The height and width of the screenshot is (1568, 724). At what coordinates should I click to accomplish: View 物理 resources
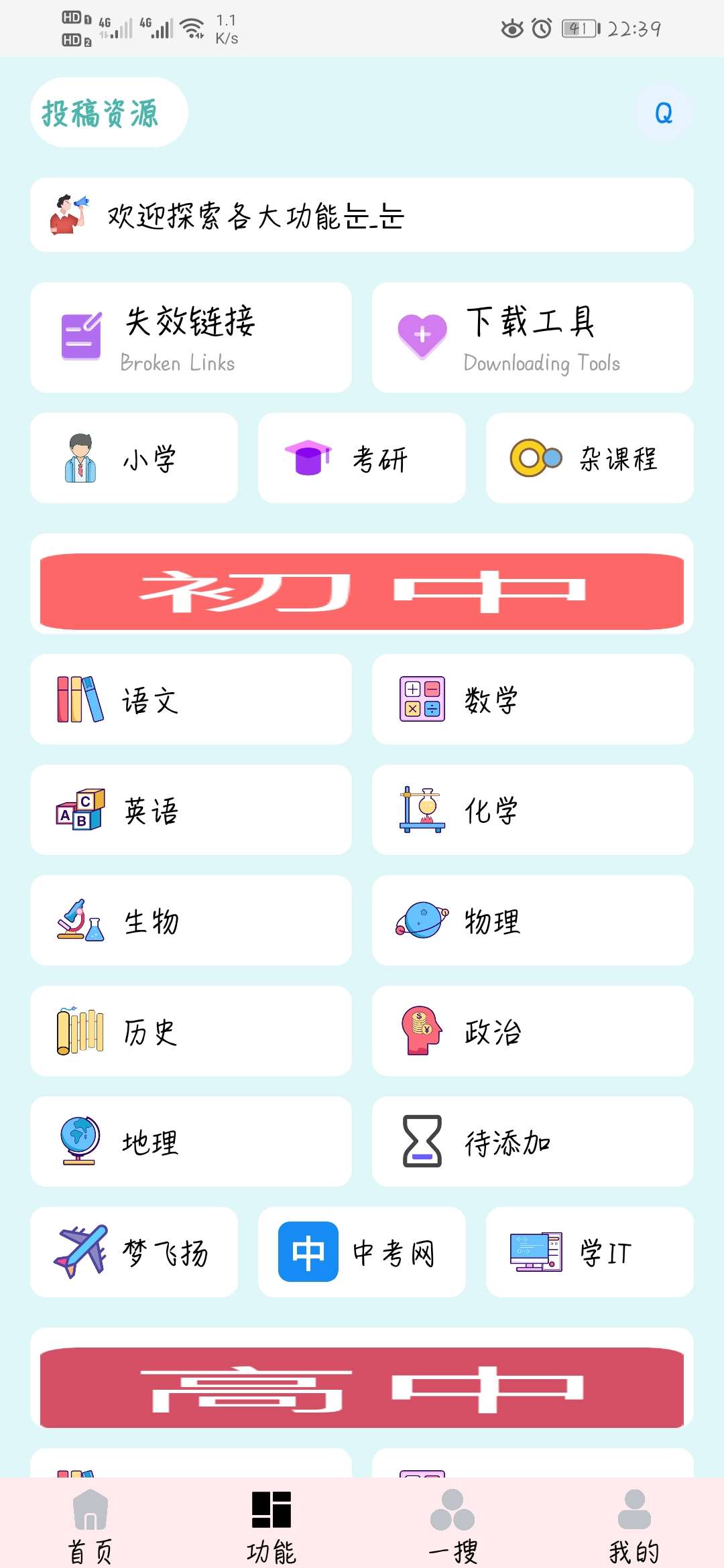(533, 921)
